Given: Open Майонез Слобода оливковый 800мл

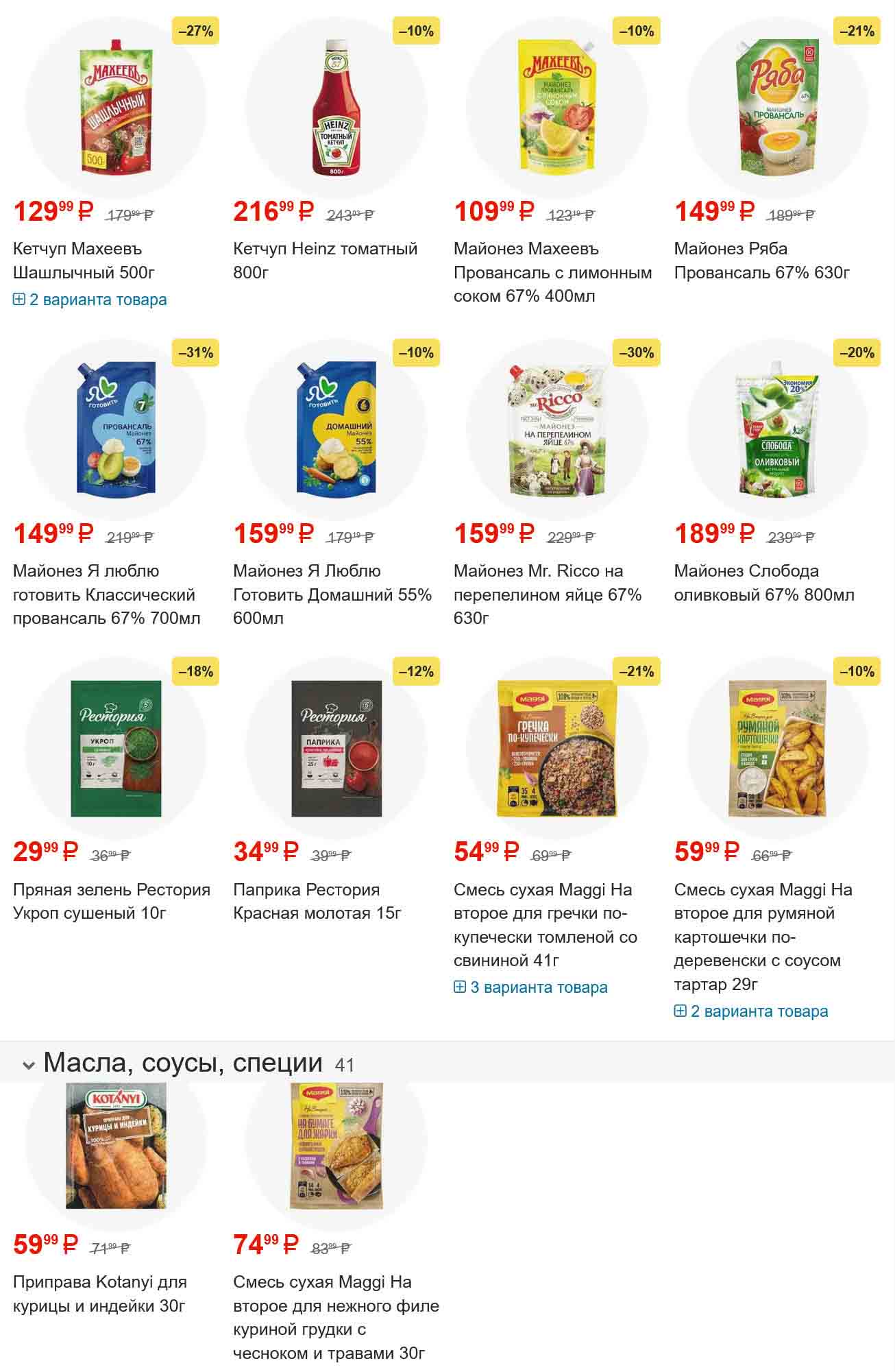Looking at the screenshot, I should point(763,582).
